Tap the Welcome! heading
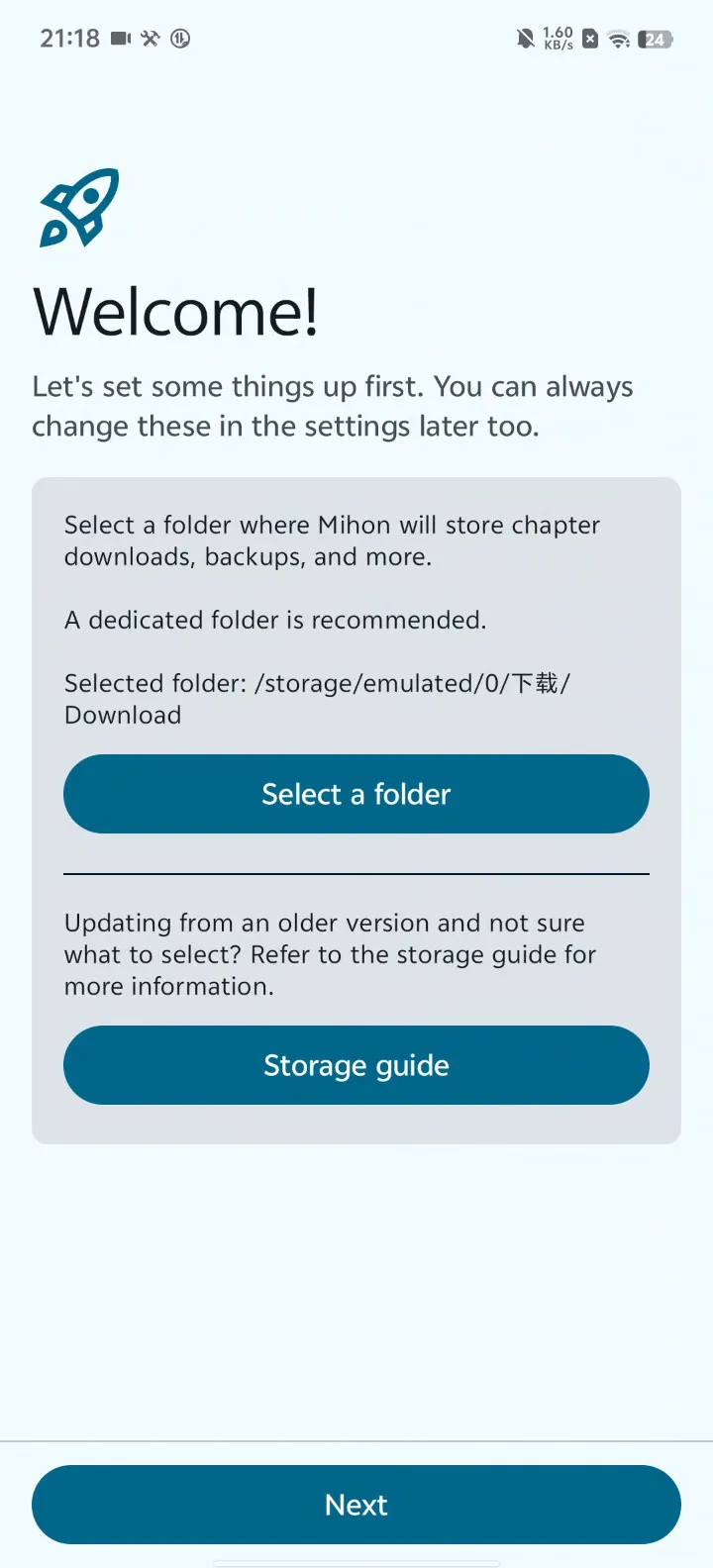The height and width of the screenshot is (1568, 713). coord(176,311)
